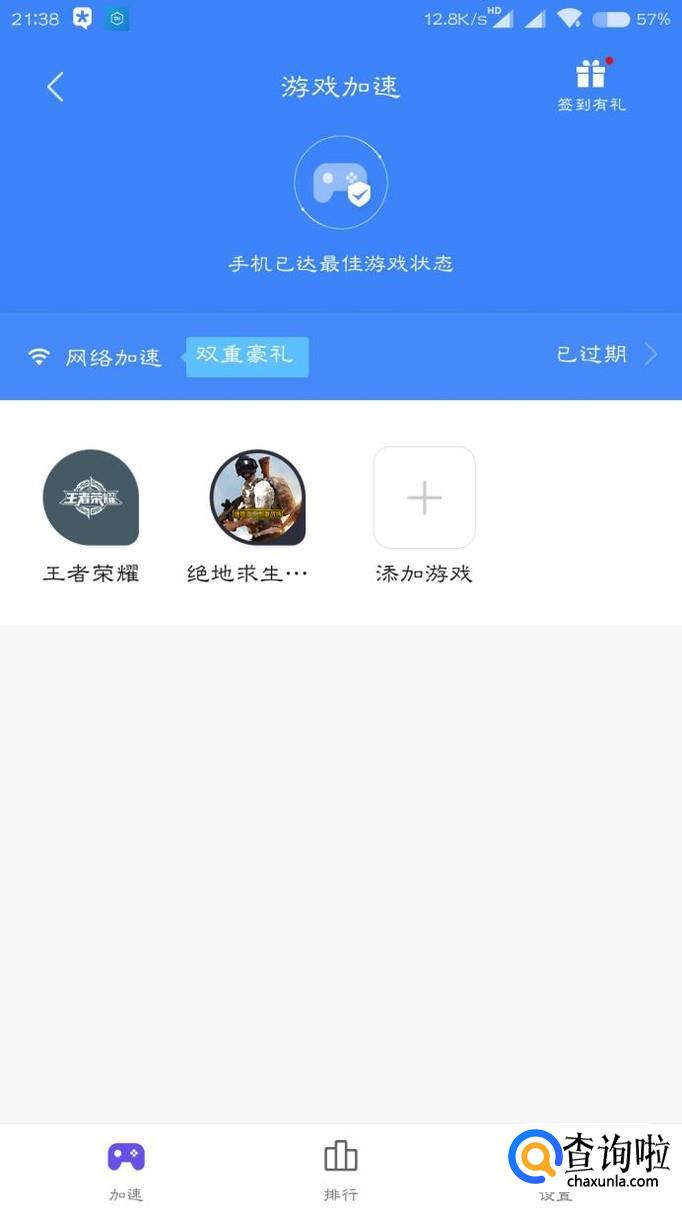
Task: Launch 王者荣耀 from the game list
Action: pos(91,498)
